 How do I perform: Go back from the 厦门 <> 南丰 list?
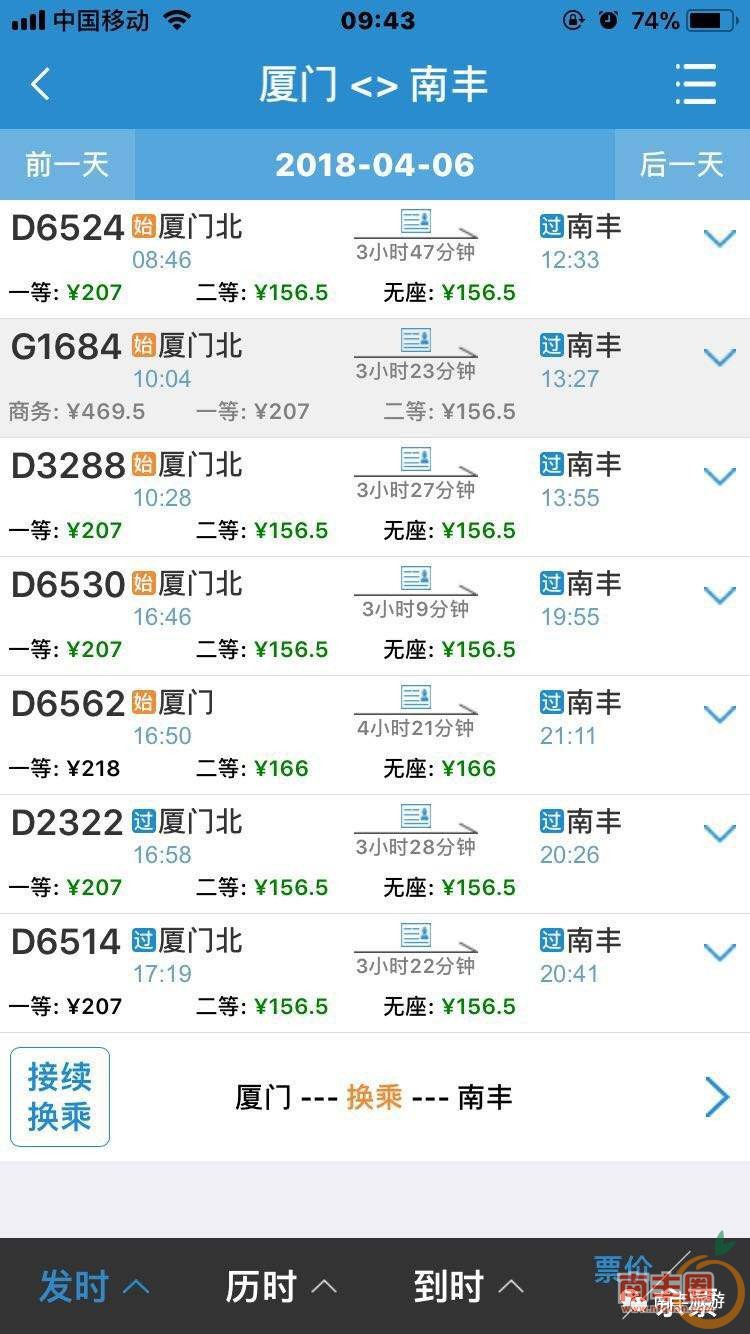(40, 85)
